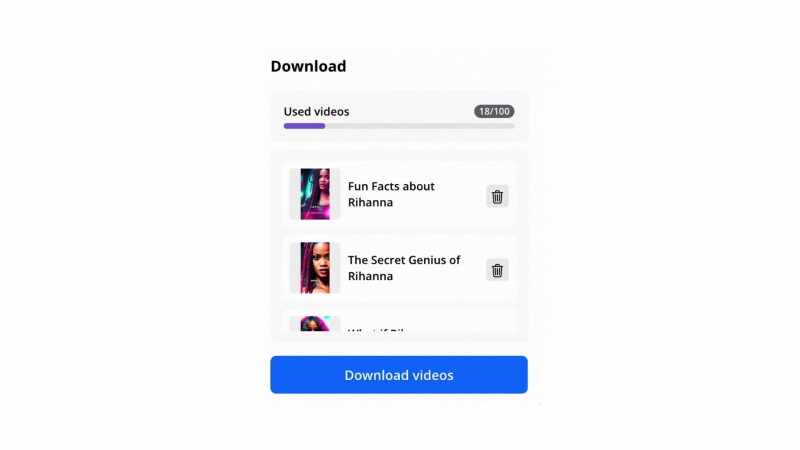
Task: Delete the Fun Facts about Rihanna video
Action: pos(497,196)
